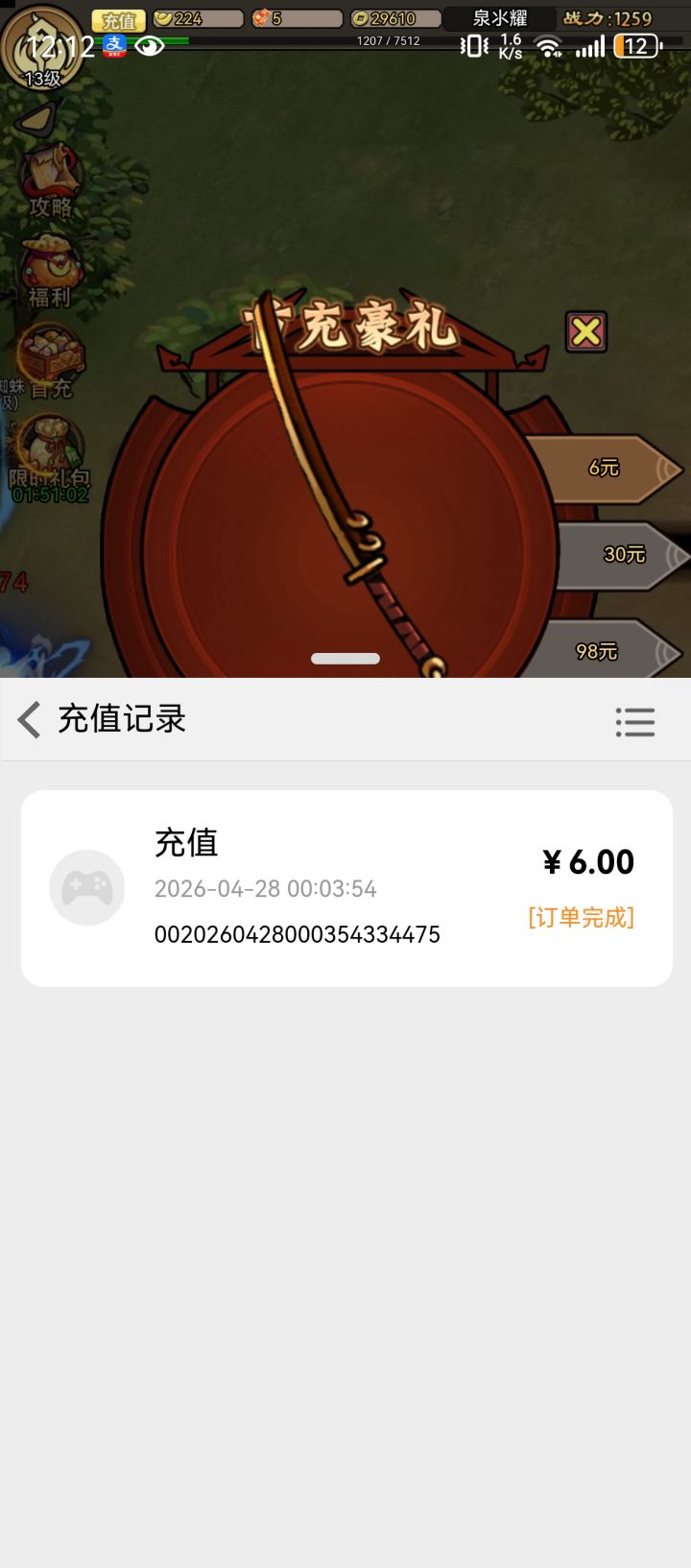Close the 充豪礼 popup with the X
The image size is (691, 1568).
click(586, 331)
